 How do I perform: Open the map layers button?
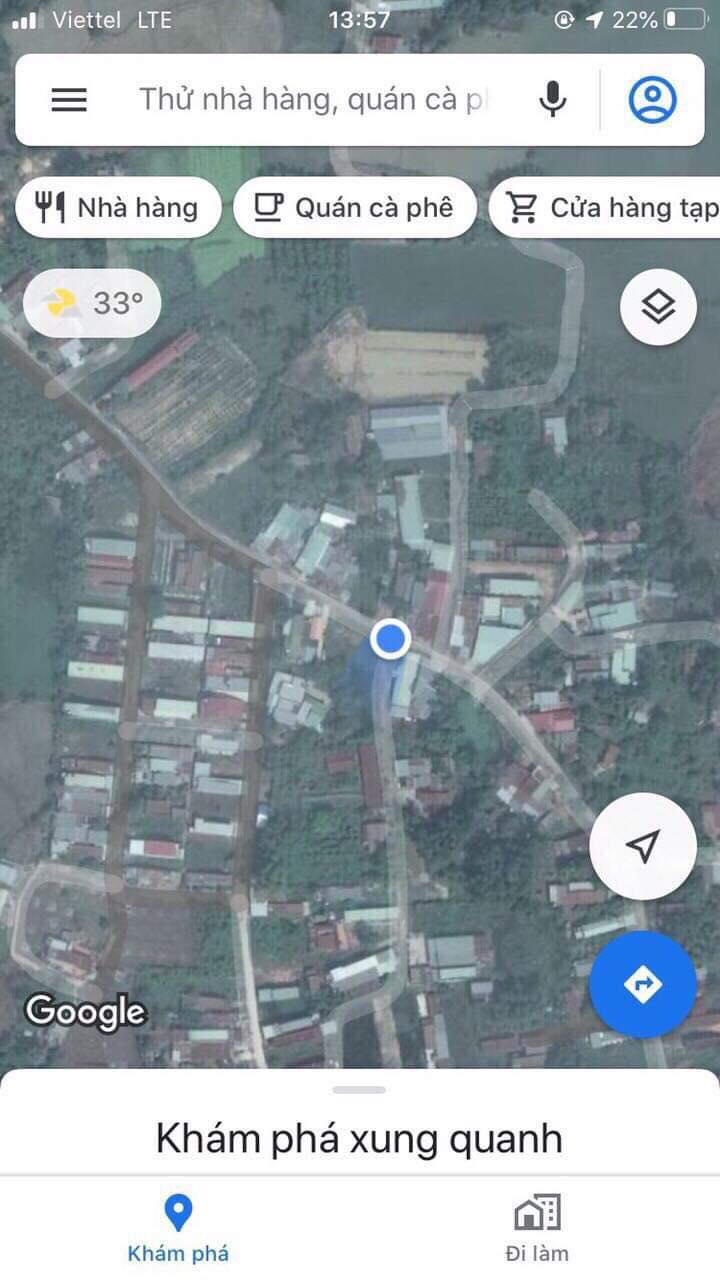[658, 307]
